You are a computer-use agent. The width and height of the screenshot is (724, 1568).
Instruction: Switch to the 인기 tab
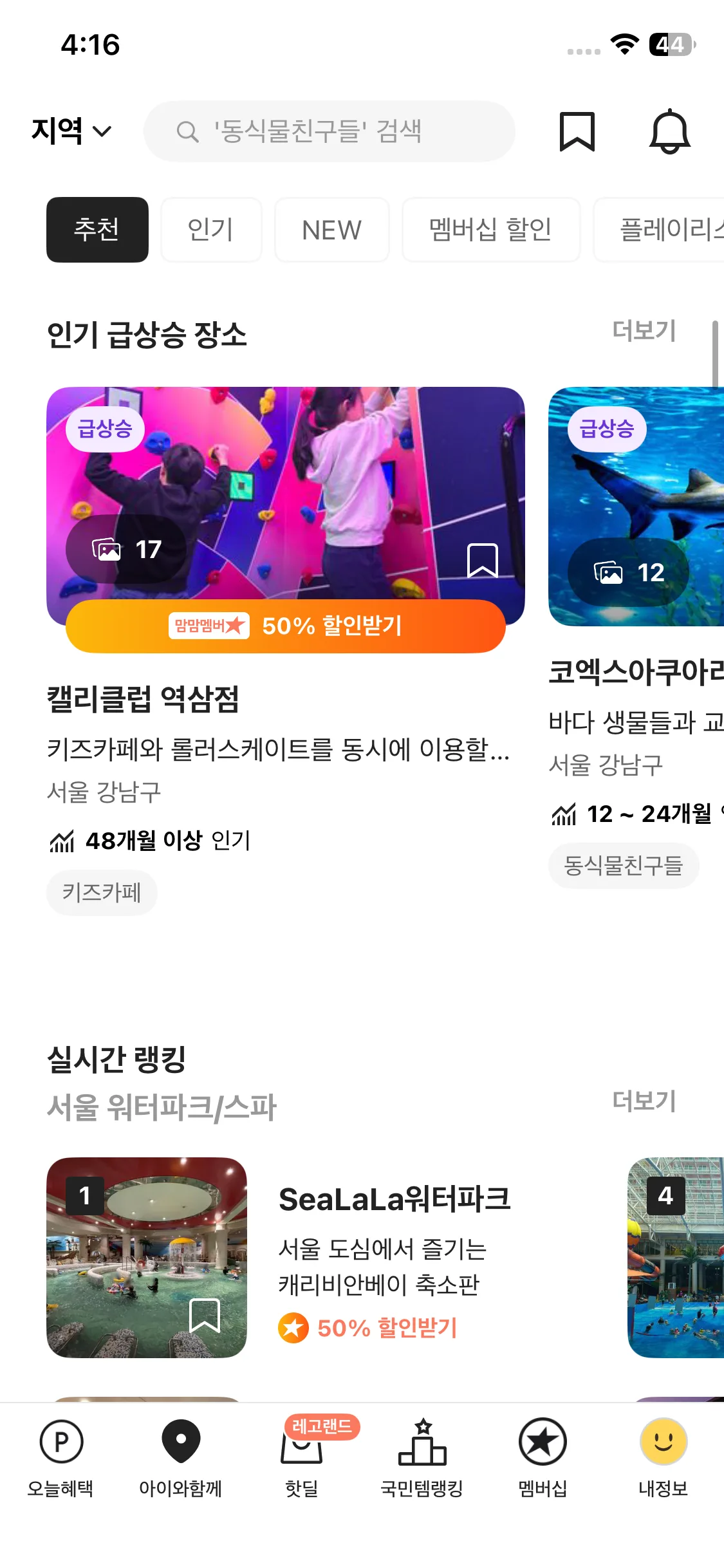point(211,230)
